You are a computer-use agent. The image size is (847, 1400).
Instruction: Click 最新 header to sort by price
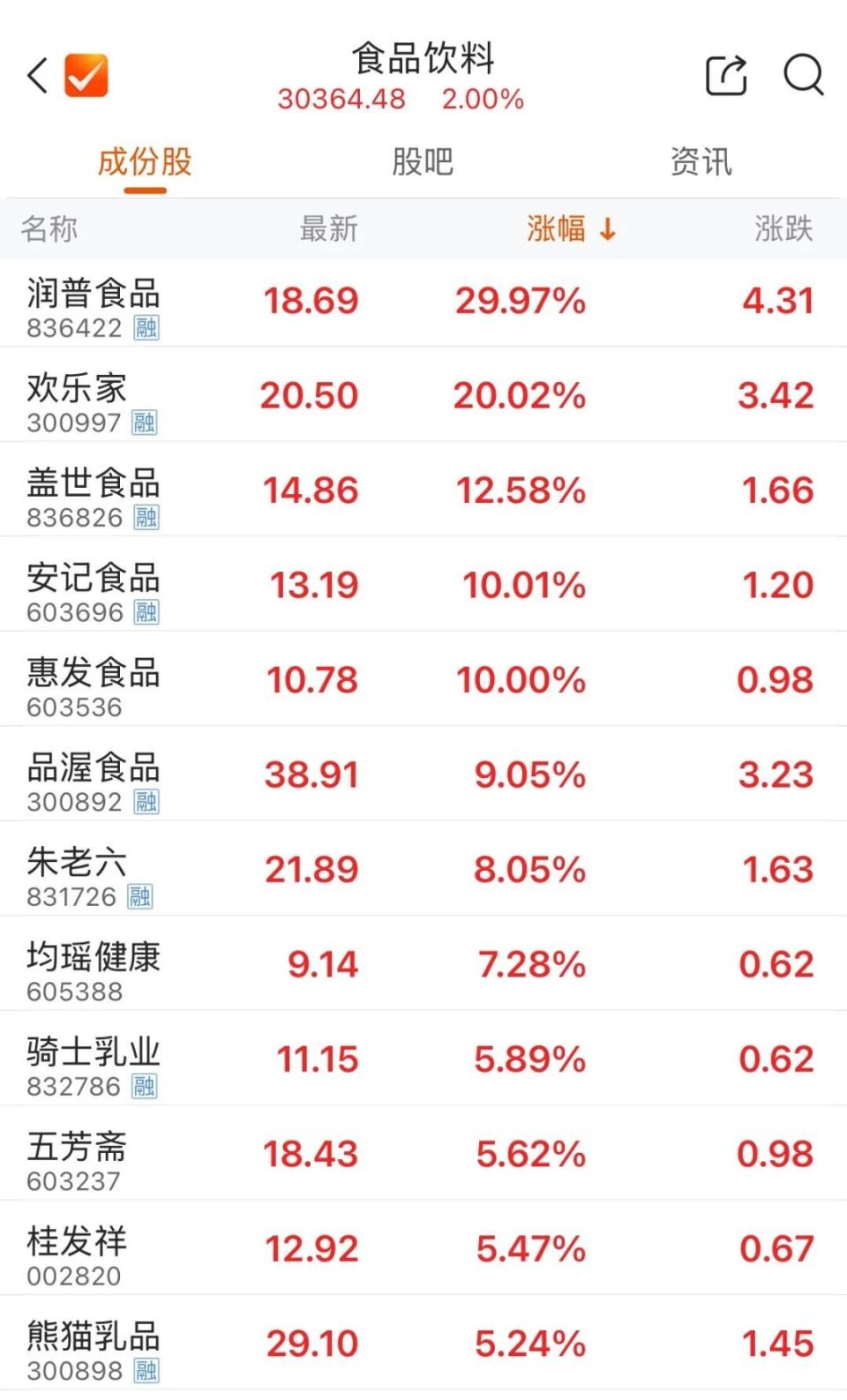click(327, 229)
